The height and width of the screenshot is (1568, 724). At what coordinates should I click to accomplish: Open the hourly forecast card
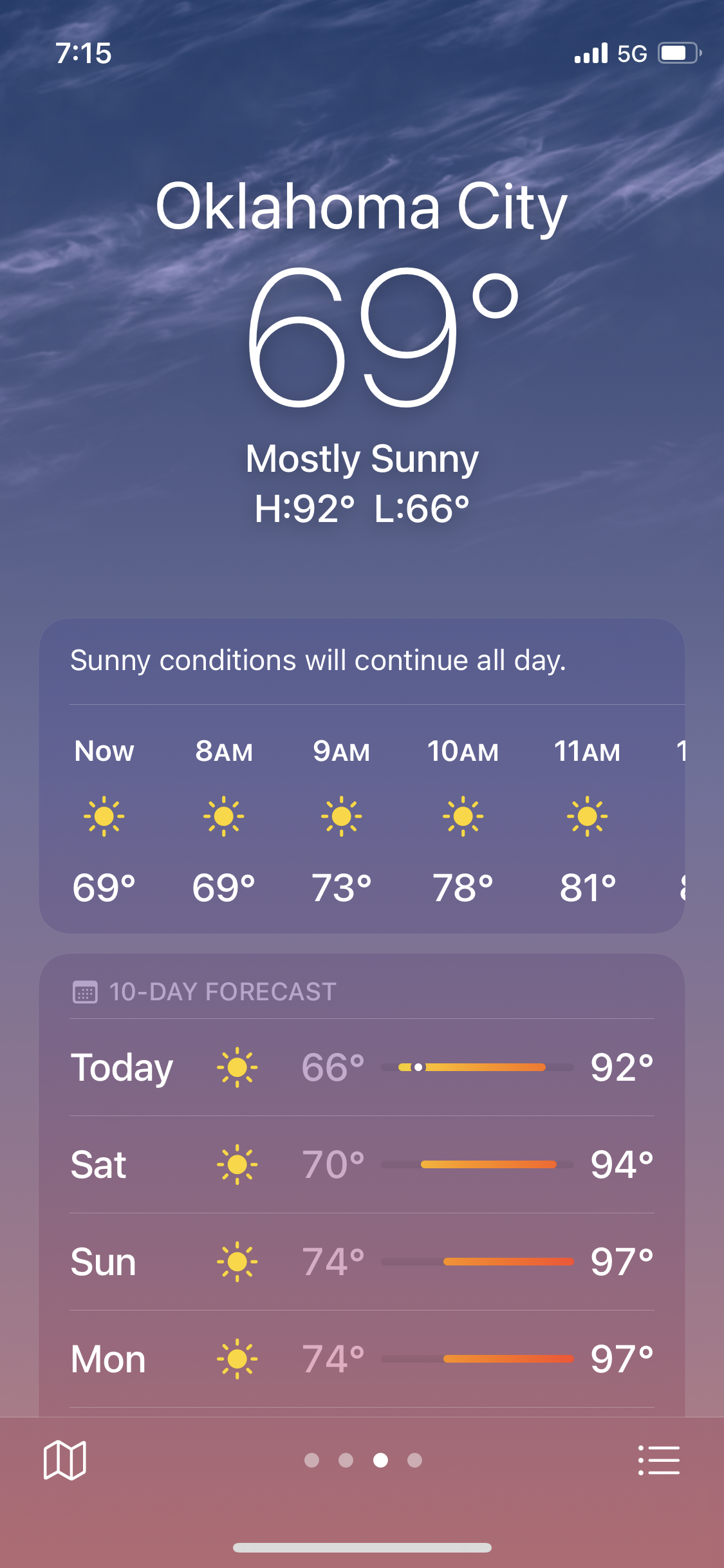pyautogui.click(x=362, y=817)
